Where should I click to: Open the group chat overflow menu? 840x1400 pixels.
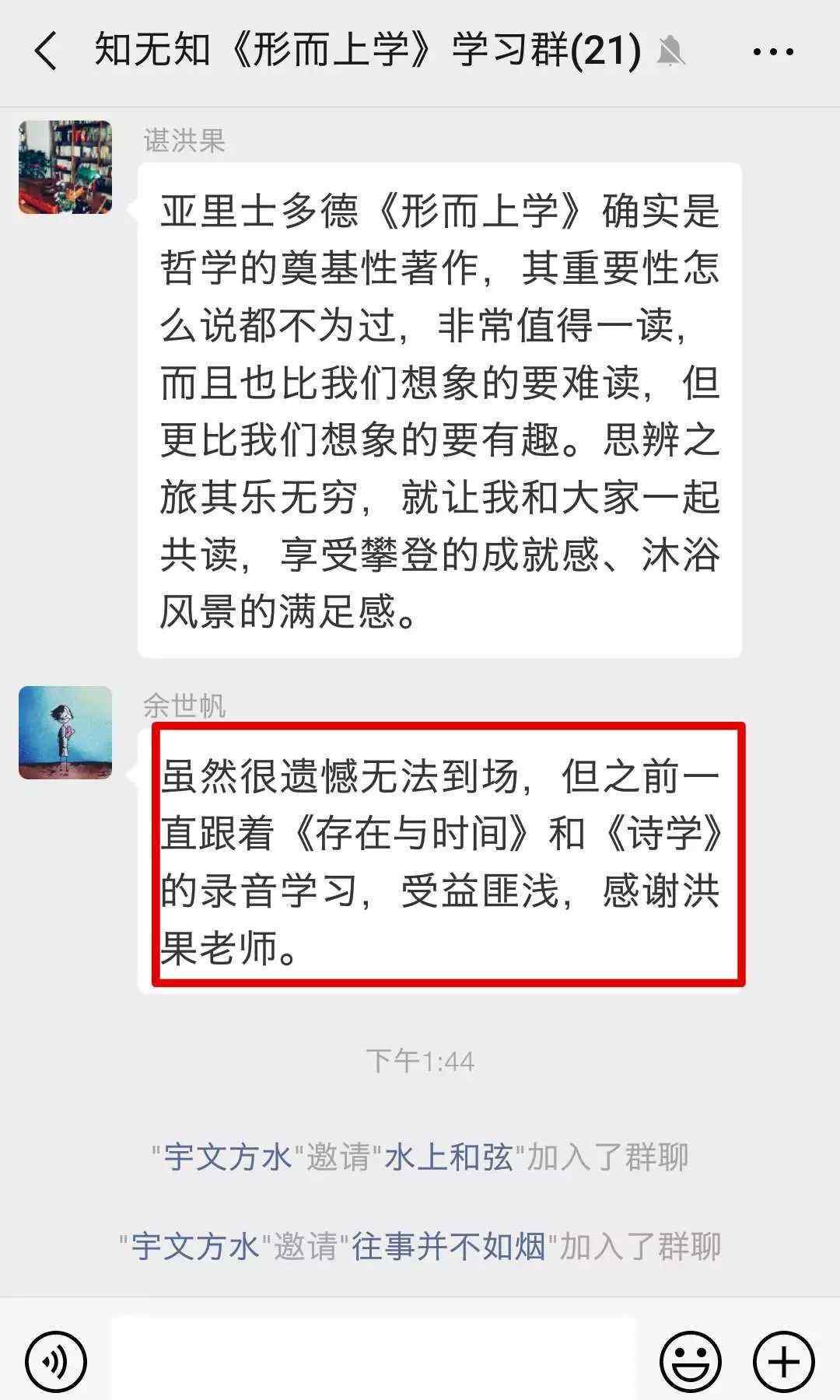(773, 52)
